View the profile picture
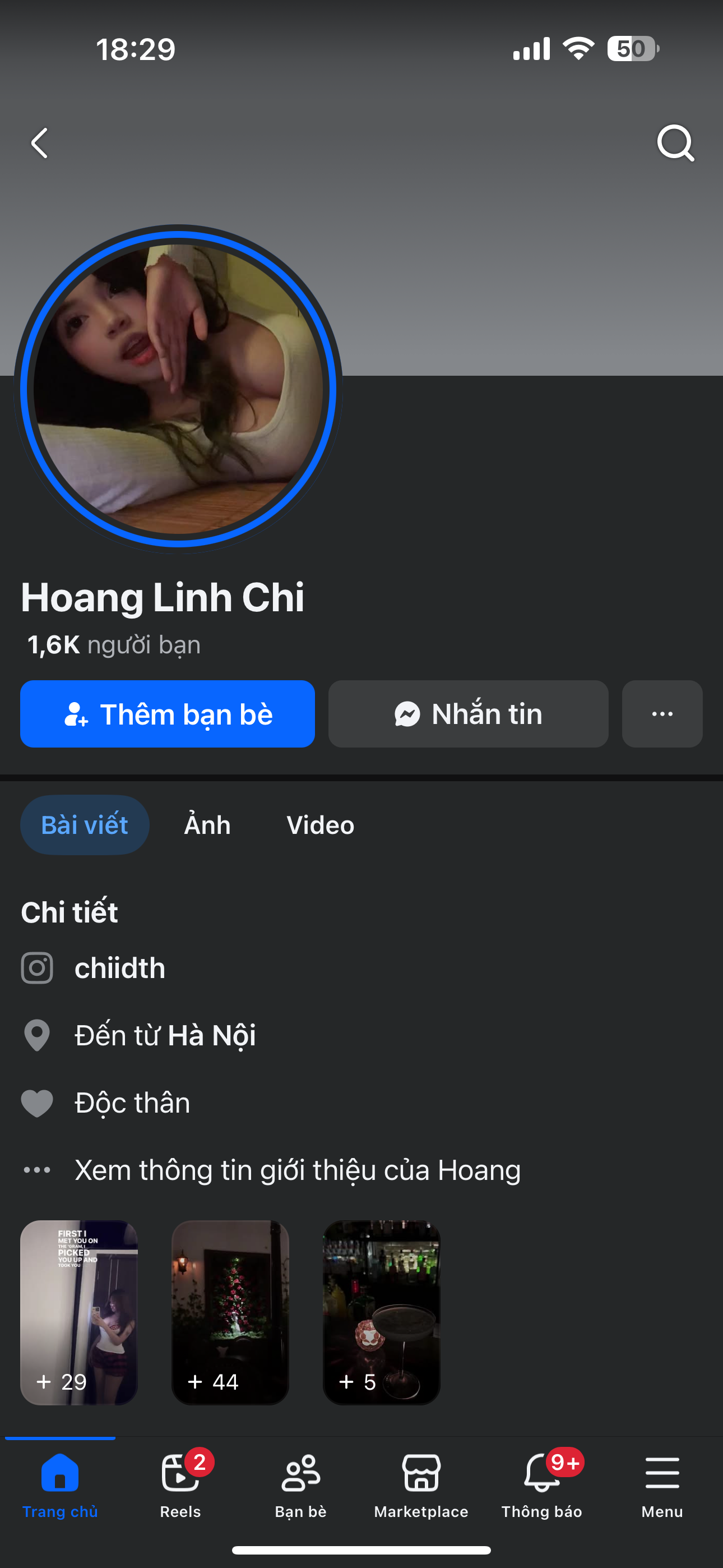 point(178,389)
